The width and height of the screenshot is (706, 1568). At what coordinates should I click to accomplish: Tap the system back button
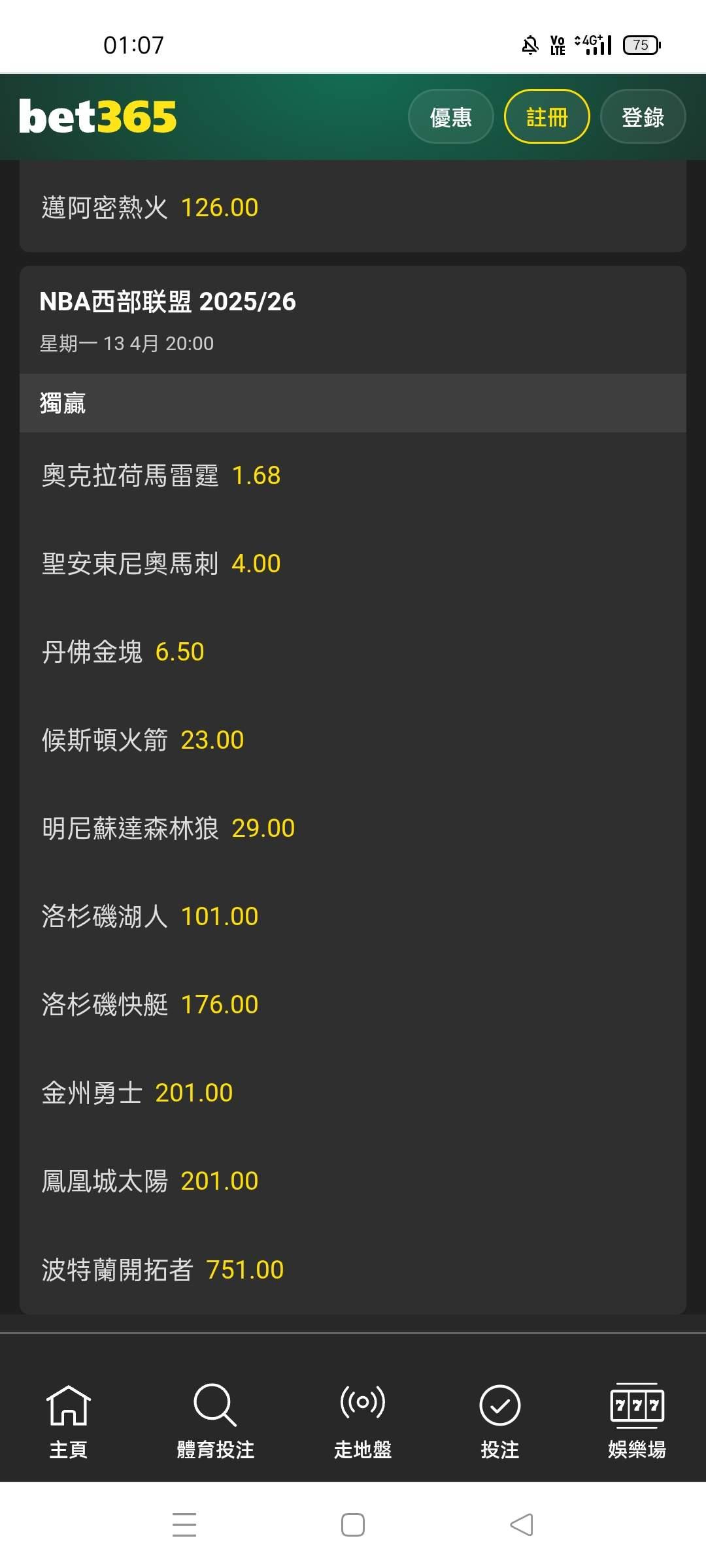pyautogui.click(x=521, y=1525)
